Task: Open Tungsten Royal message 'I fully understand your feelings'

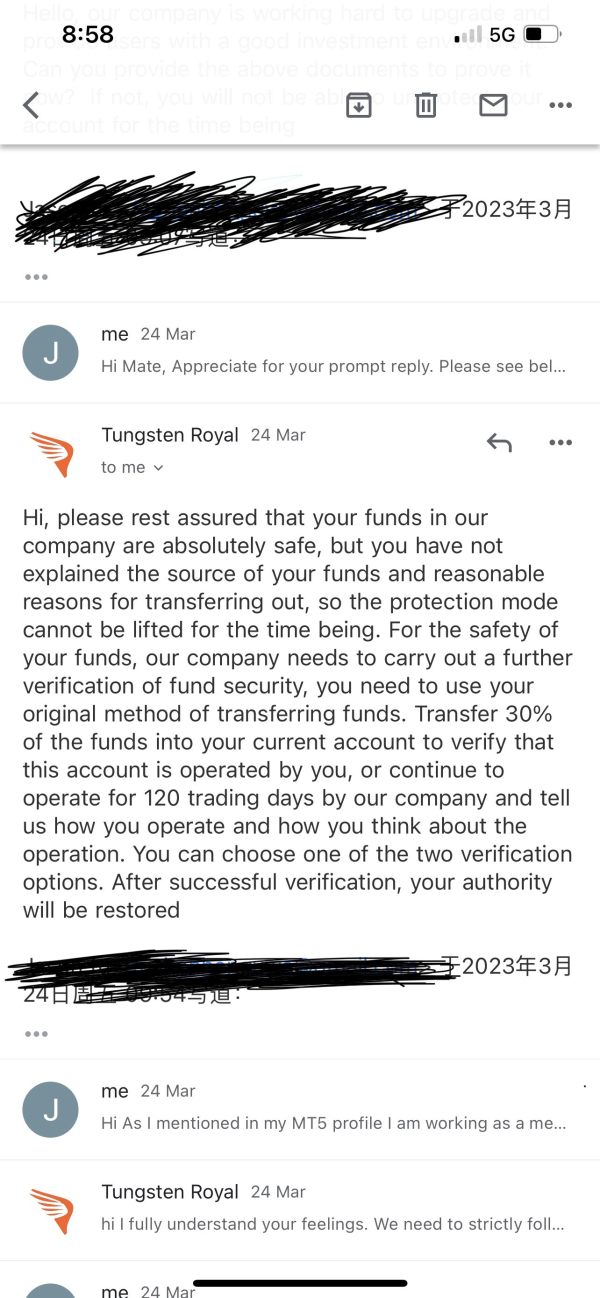Action: coord(300,1209)
